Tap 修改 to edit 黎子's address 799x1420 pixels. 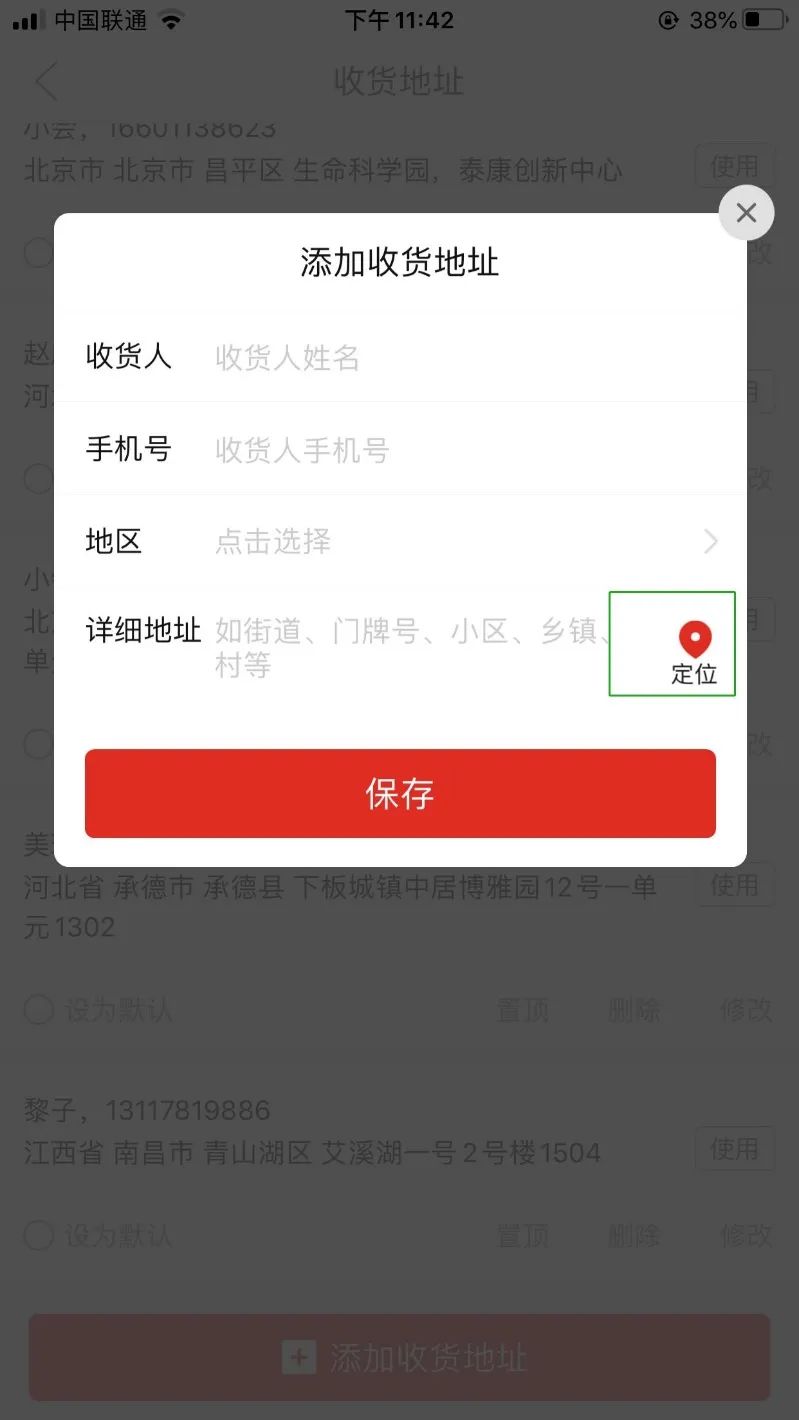[x=747, y=1236]
